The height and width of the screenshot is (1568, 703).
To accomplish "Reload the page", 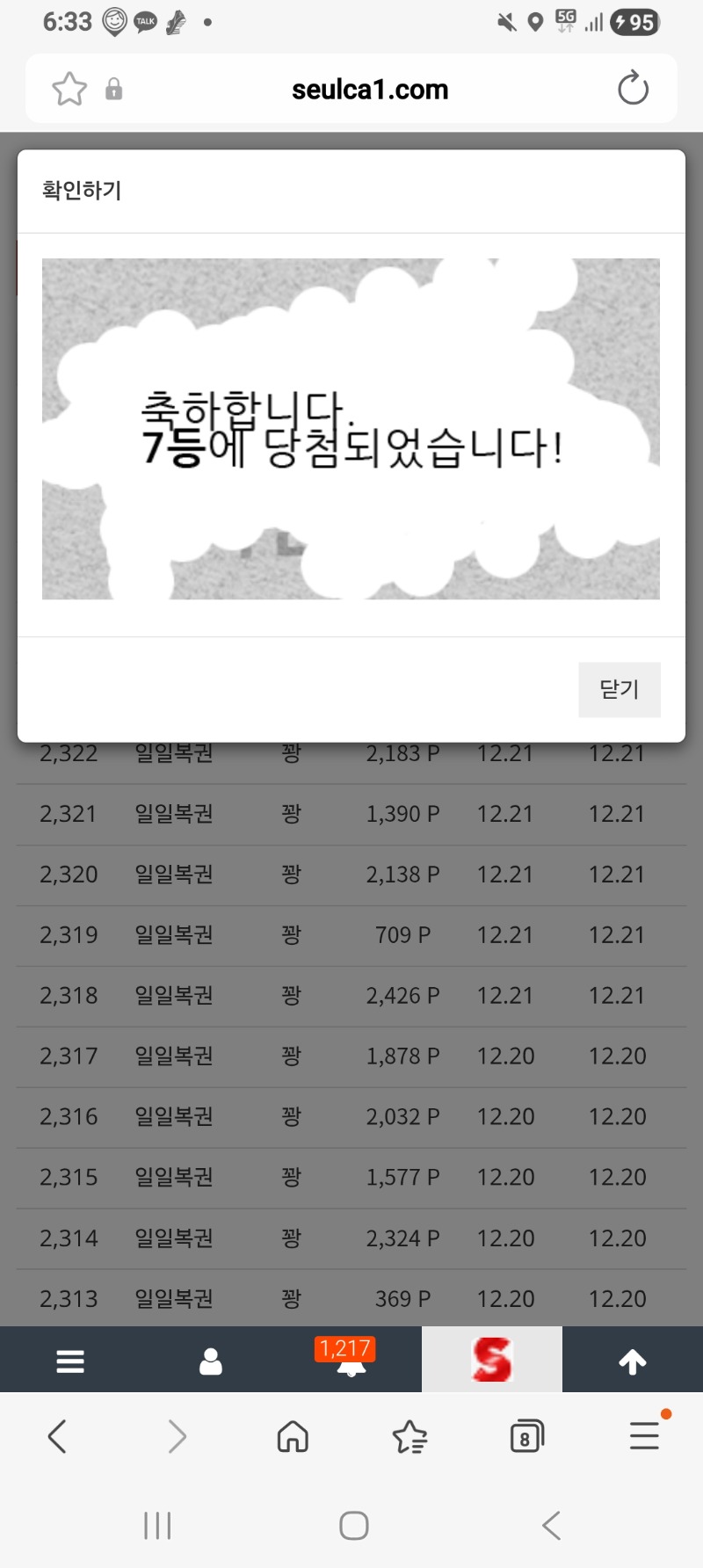I will [633, 89].
